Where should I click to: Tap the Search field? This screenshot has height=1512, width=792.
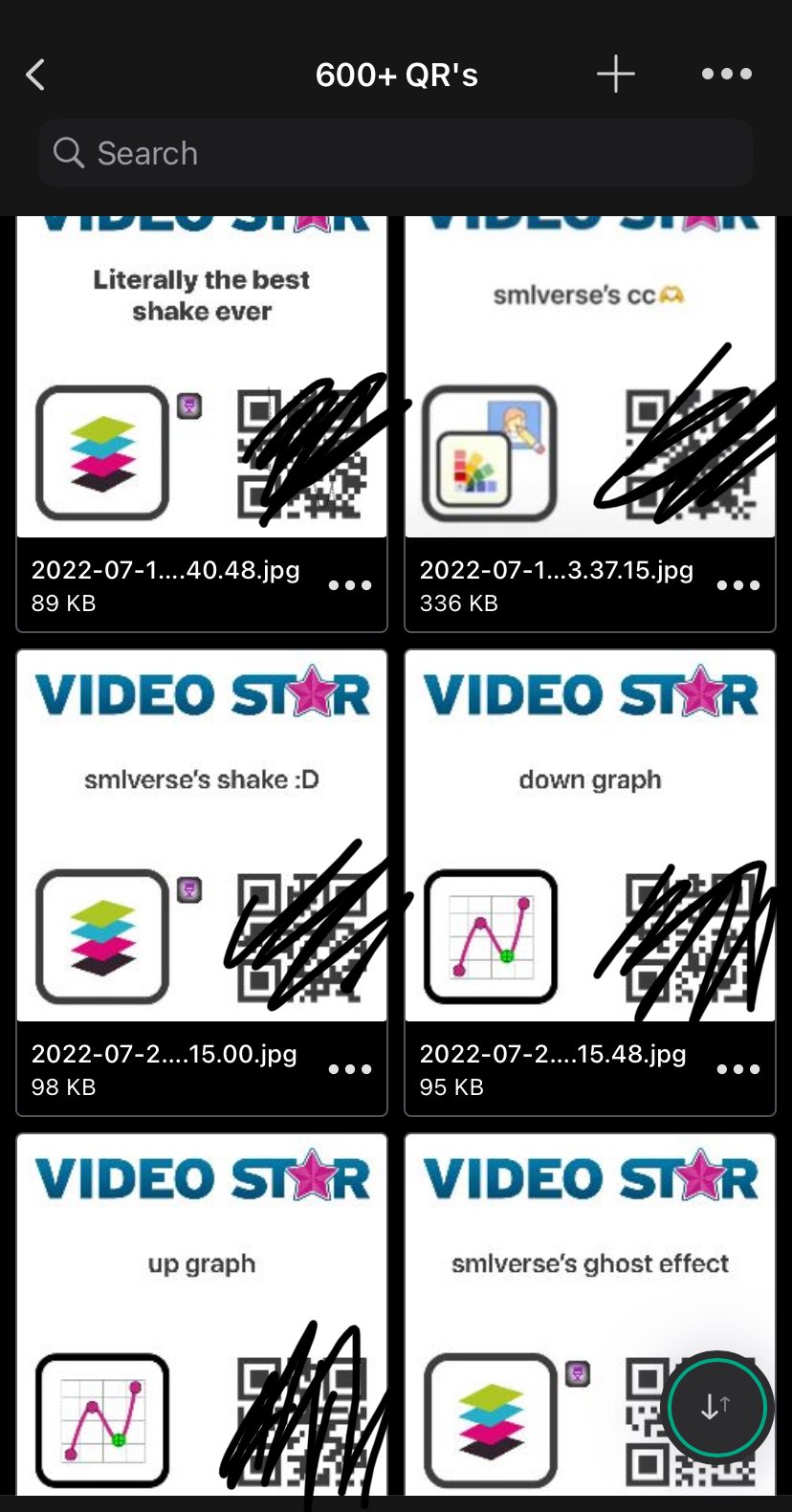coord(395,153)
